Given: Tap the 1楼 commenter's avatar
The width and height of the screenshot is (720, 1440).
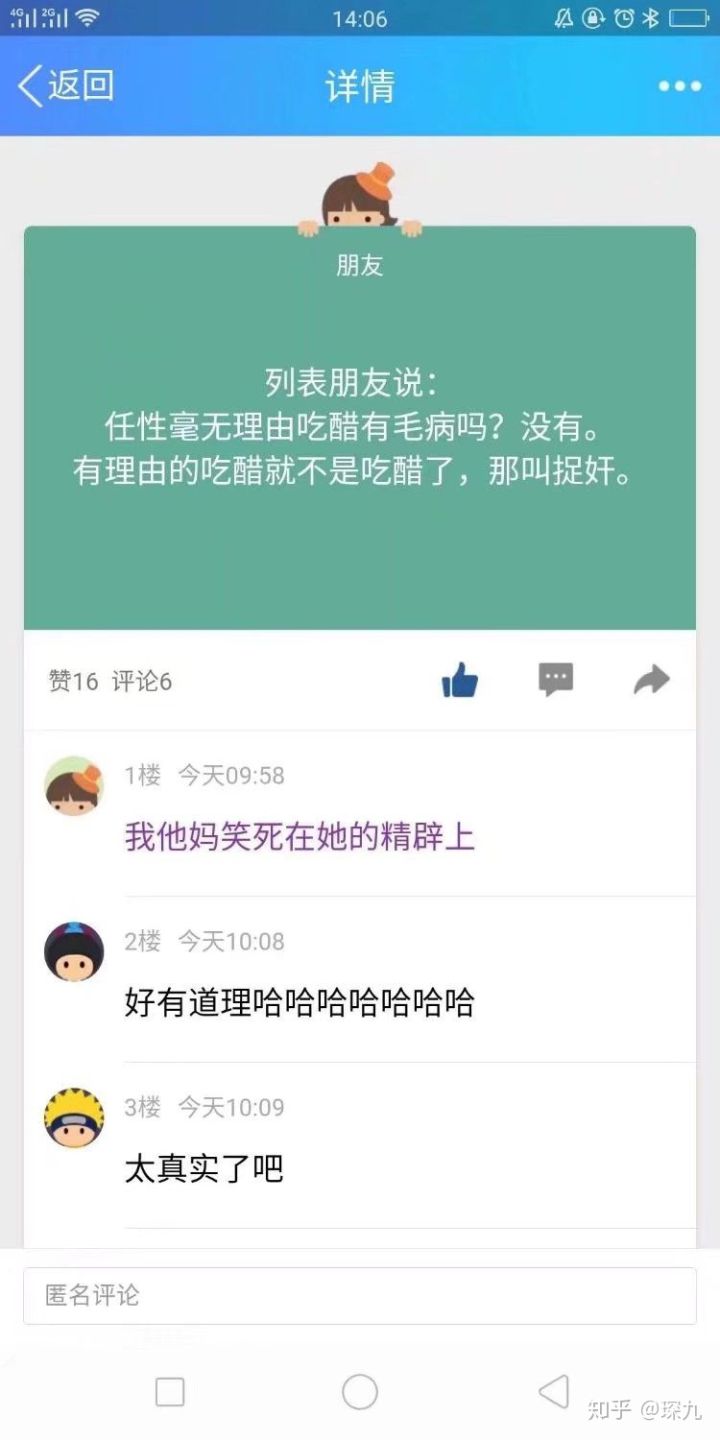Looking at the screenshot, I should [73, 786].
